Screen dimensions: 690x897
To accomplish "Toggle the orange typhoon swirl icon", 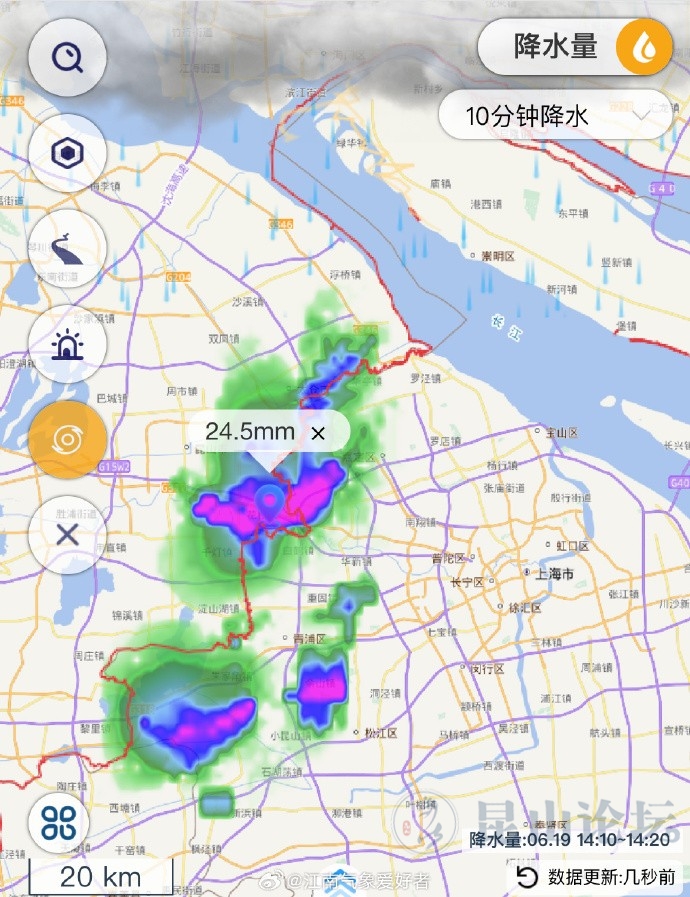I will [x=67, y=439].
